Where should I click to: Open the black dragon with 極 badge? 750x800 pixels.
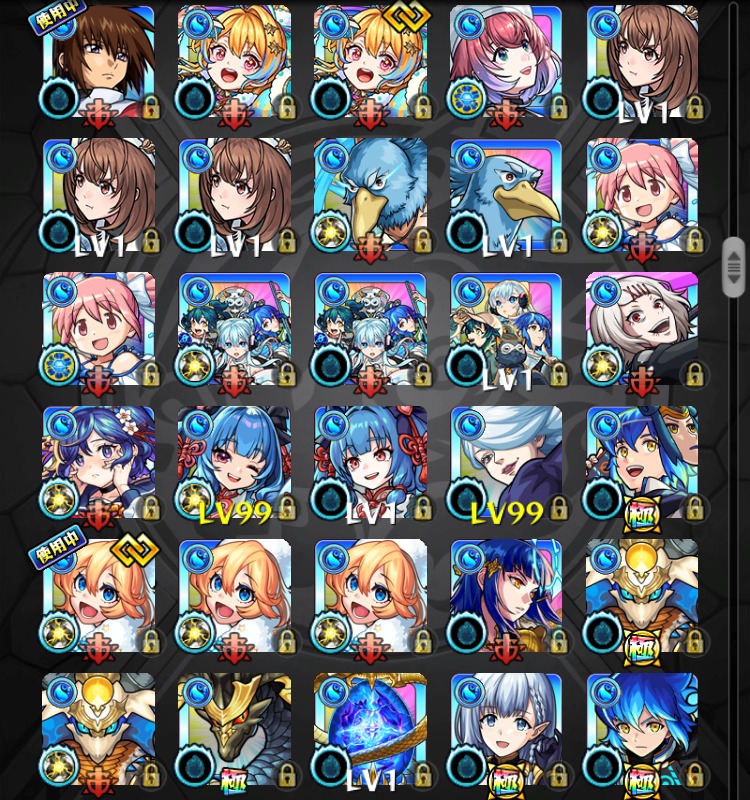click(x=234, y=730)
